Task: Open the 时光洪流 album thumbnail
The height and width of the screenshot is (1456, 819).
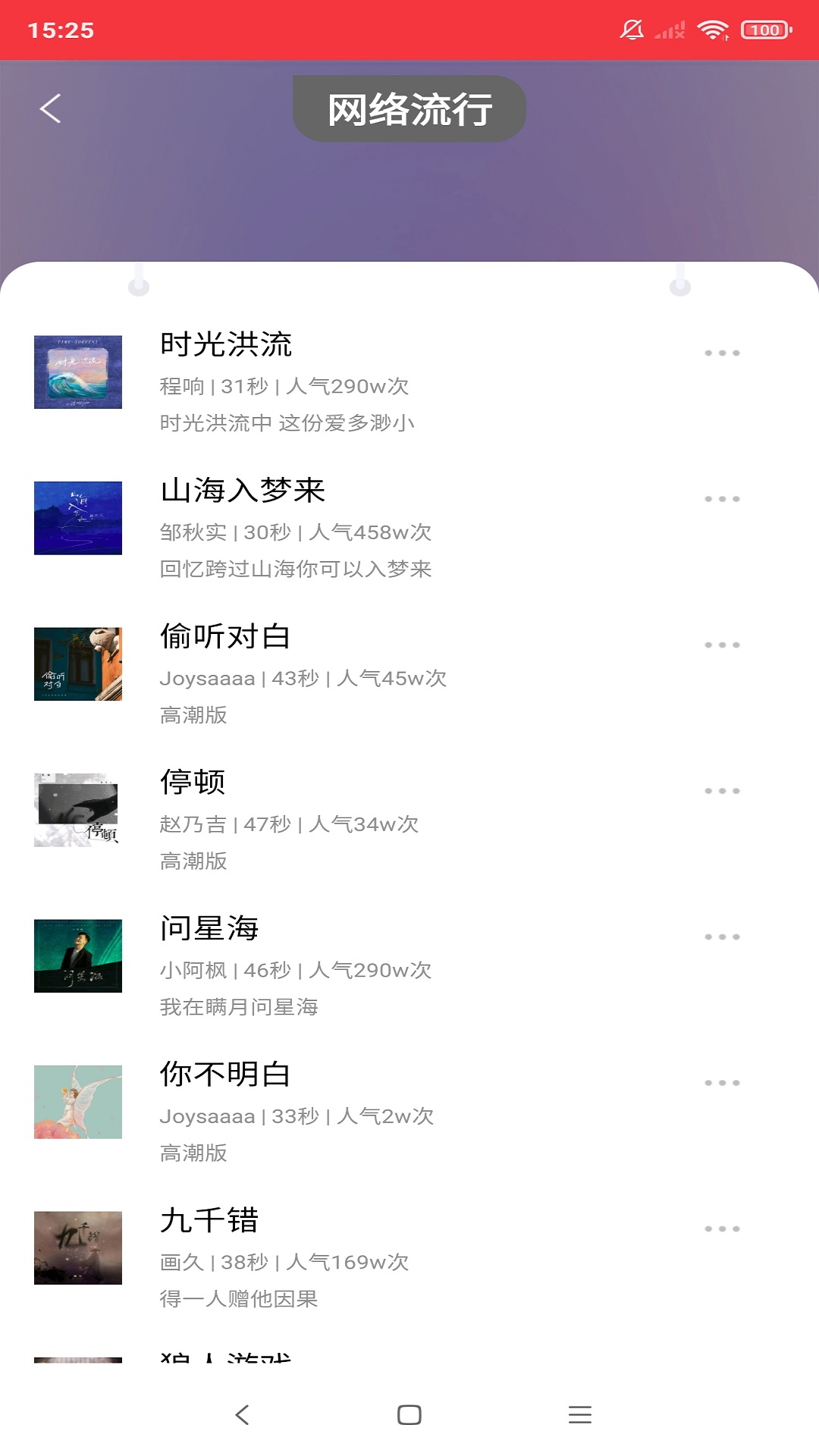Action: [x=77, y=372]
